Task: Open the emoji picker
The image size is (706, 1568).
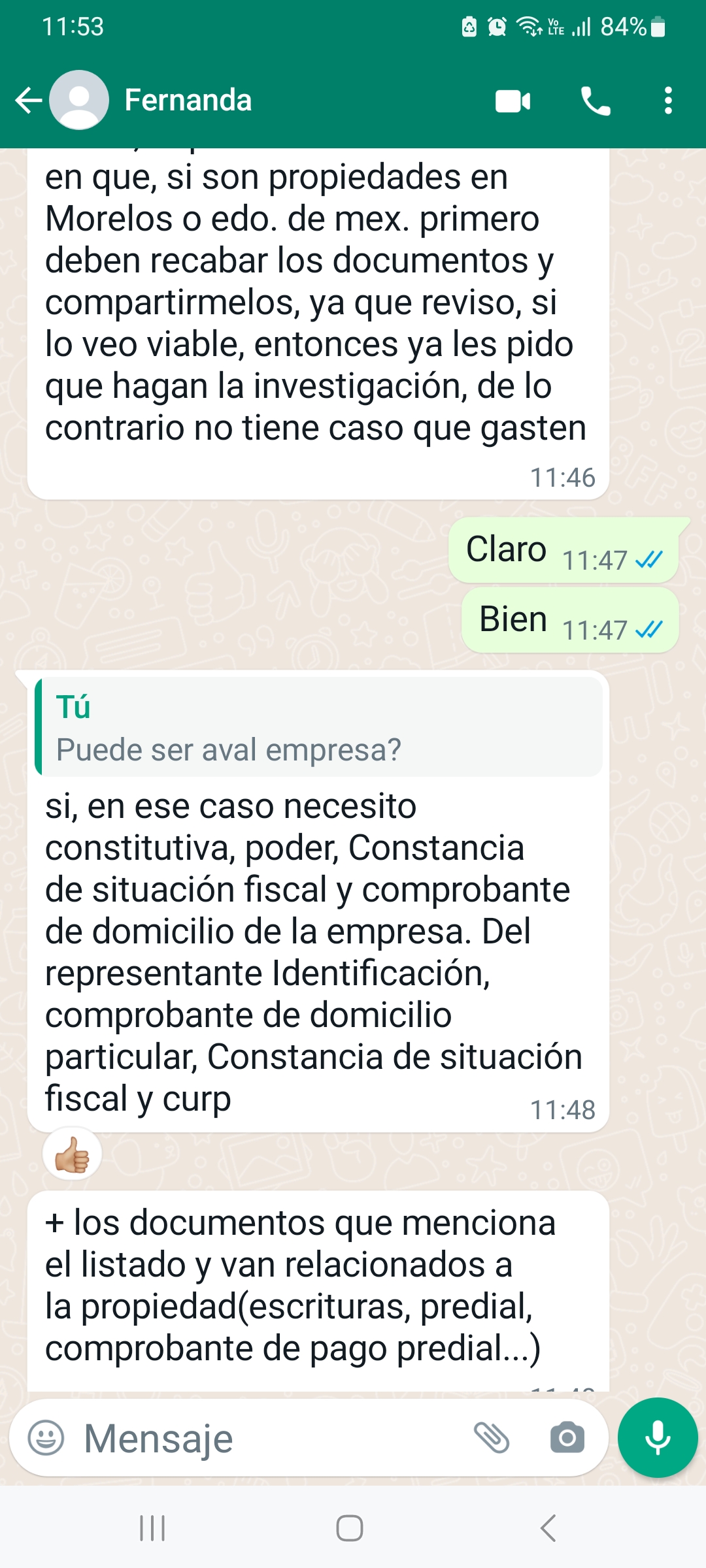Action: point(46,1438)
